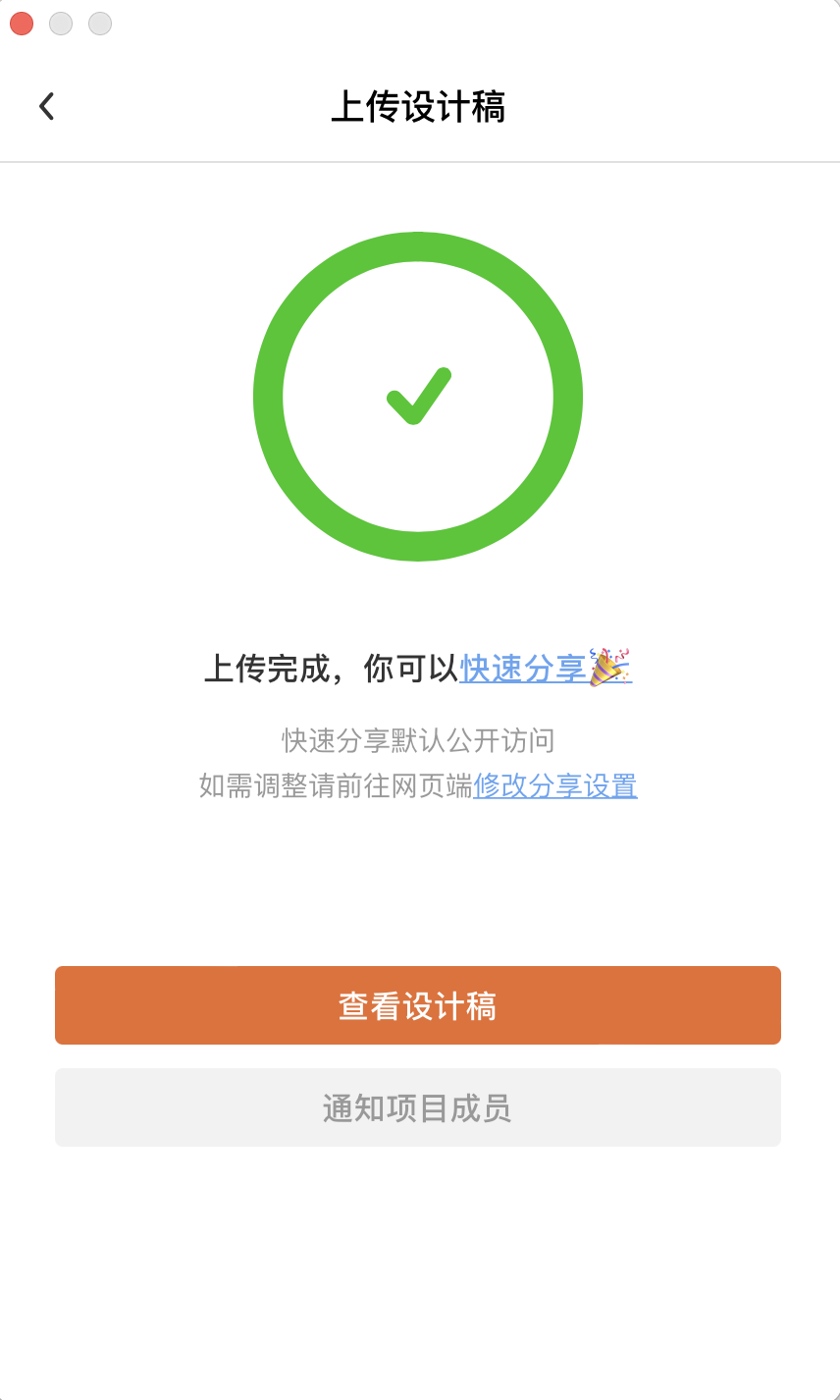
Task: Tap the 通知项目成员 button
Action: [418, 1107]
